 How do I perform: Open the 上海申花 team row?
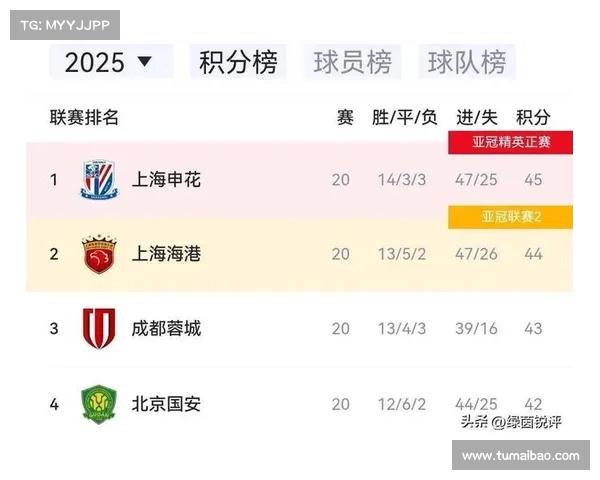coord(166,180)
